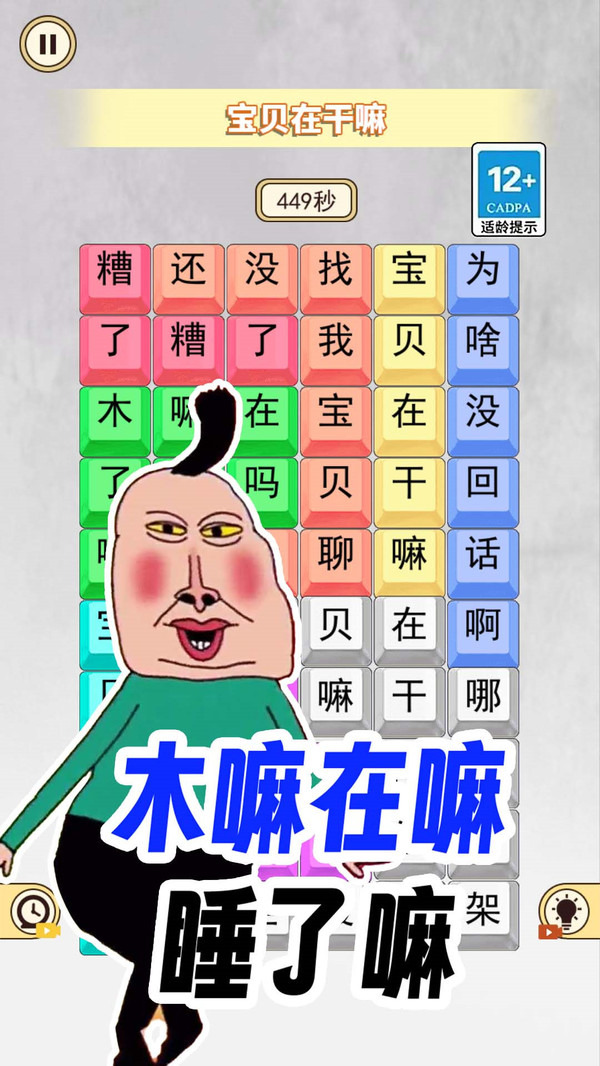Select the blue 话 tile

tap(483, 555)
